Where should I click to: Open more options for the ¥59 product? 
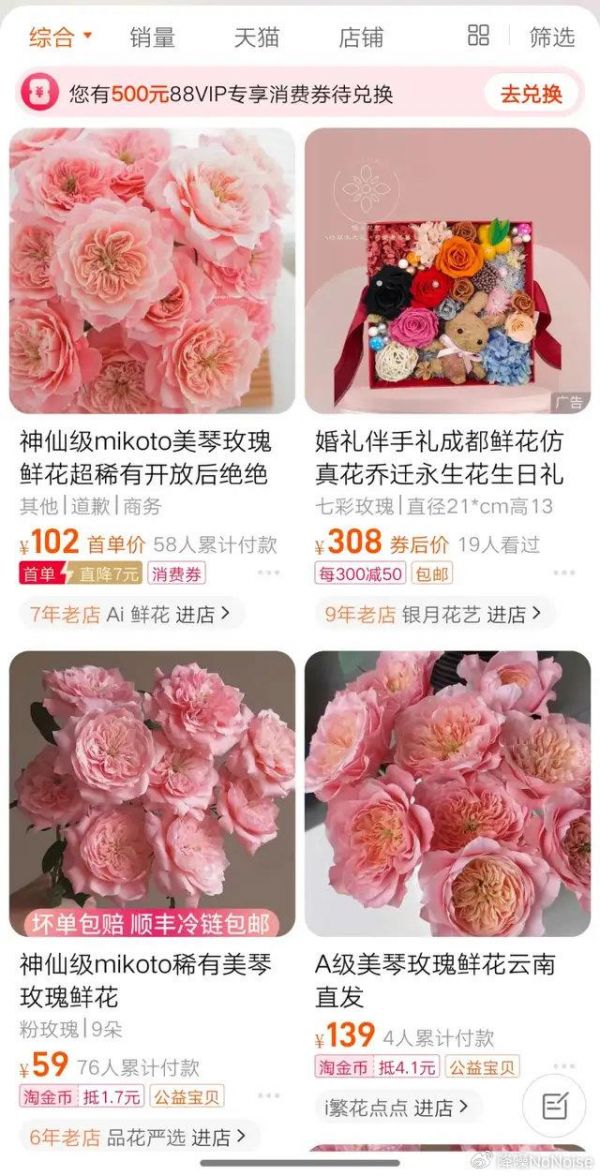(x=269, y=1097)
